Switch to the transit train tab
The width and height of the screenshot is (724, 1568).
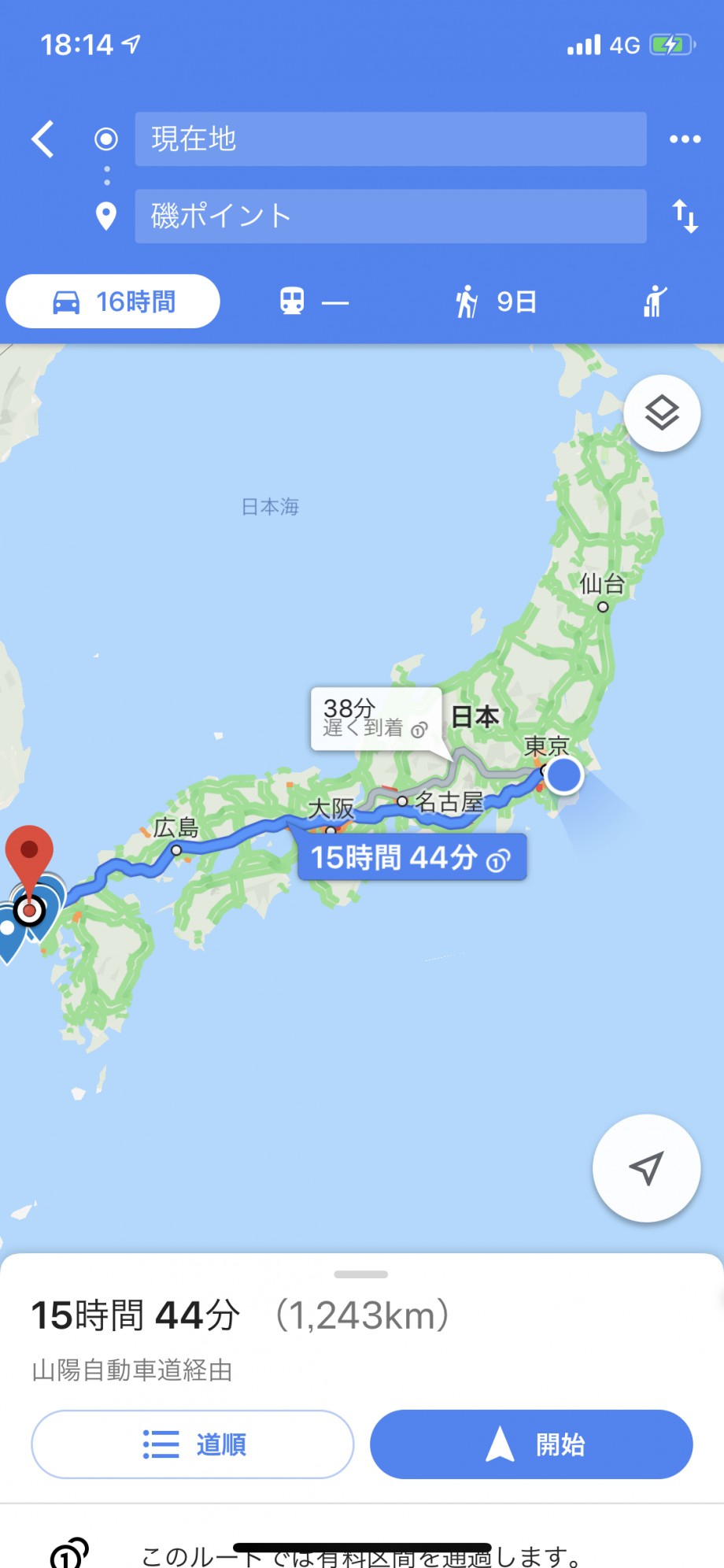(x=314, y=301)
